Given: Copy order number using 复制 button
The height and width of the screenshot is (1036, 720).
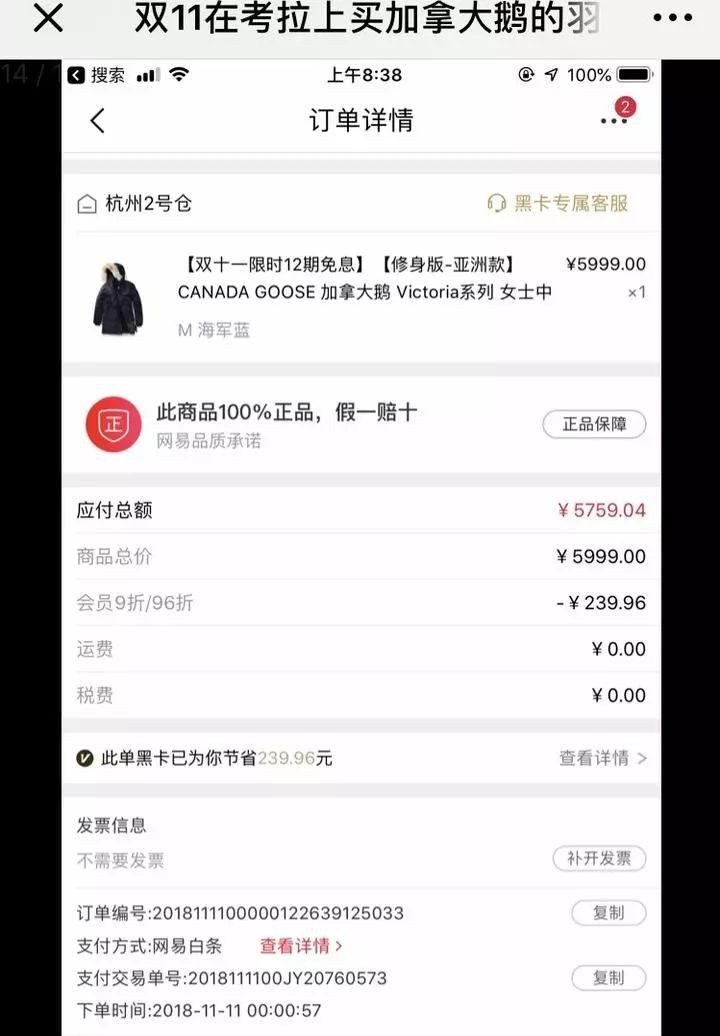Looking at the screenshot, I should click(609, 911).
